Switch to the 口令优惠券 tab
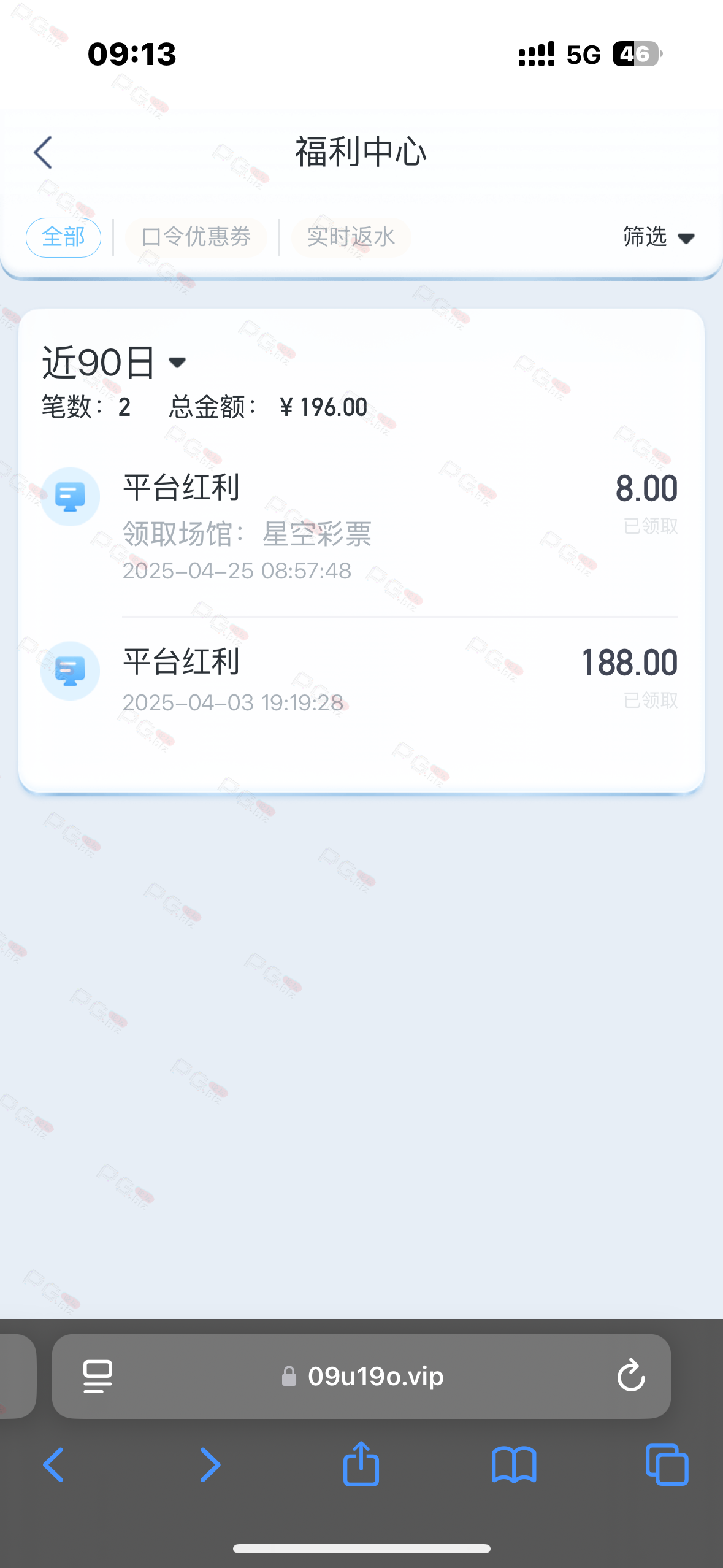The image size is (723, 1568). pyautogui.click(x=196, y=237)
